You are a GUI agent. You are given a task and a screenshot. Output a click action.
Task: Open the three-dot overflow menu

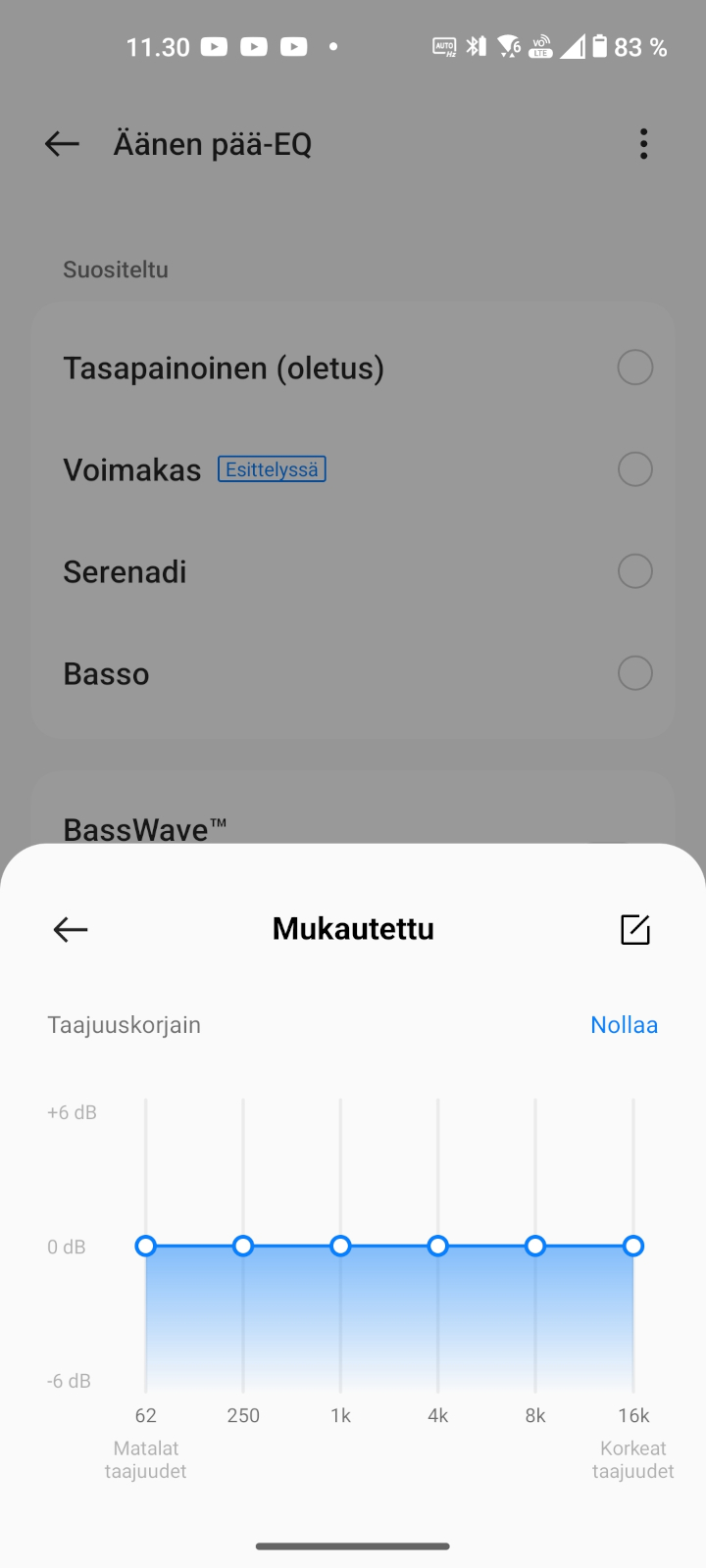coord(643,144)
